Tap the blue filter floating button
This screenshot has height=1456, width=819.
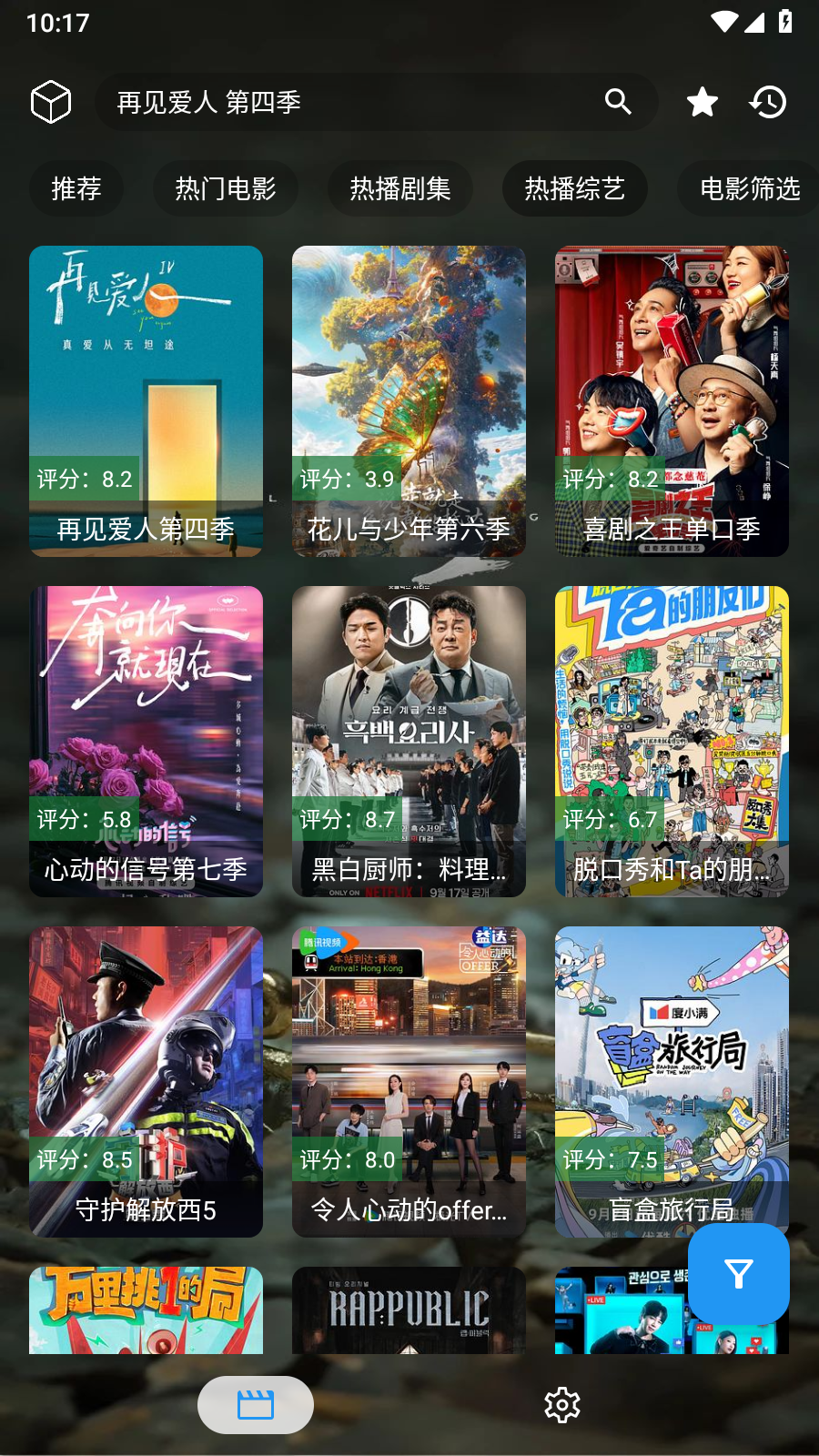[x=738, y=1274]
